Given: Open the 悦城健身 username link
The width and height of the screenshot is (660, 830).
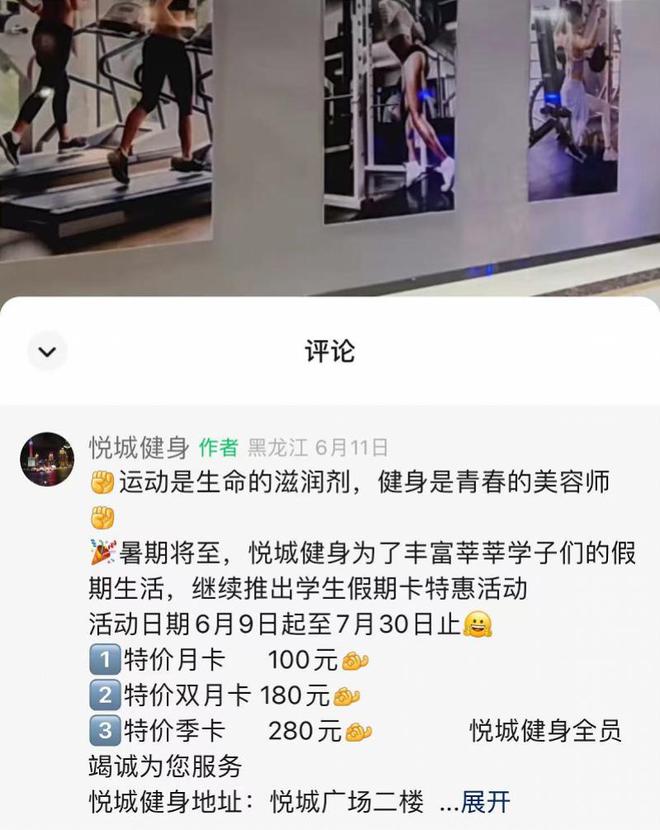Looking at the screenshot, I should click(138, 447).
